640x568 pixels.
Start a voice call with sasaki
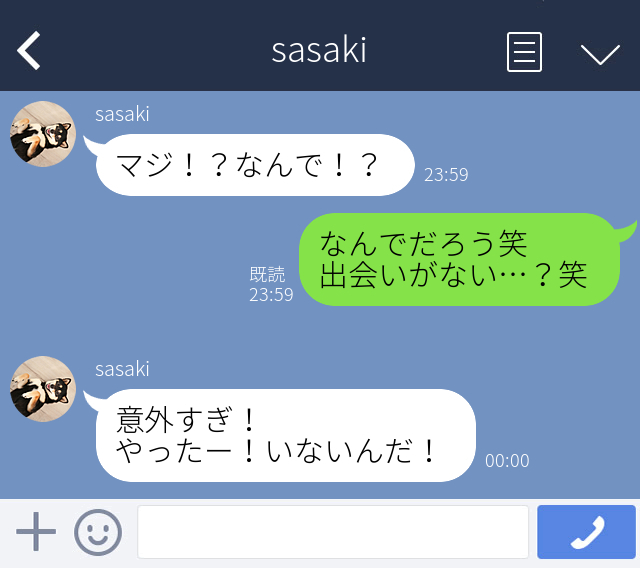[x=586, y=532]
